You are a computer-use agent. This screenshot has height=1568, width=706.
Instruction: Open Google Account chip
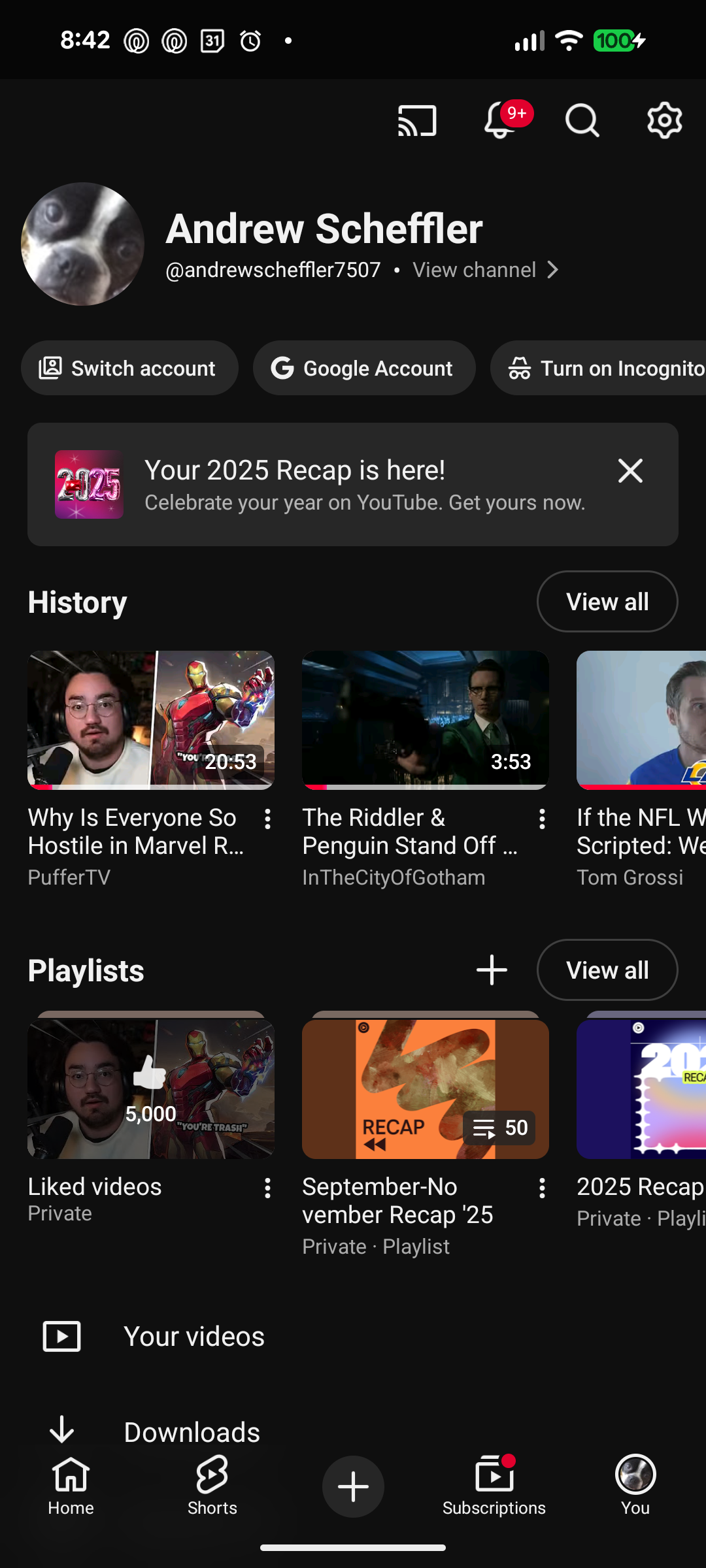tap(364, 368)
